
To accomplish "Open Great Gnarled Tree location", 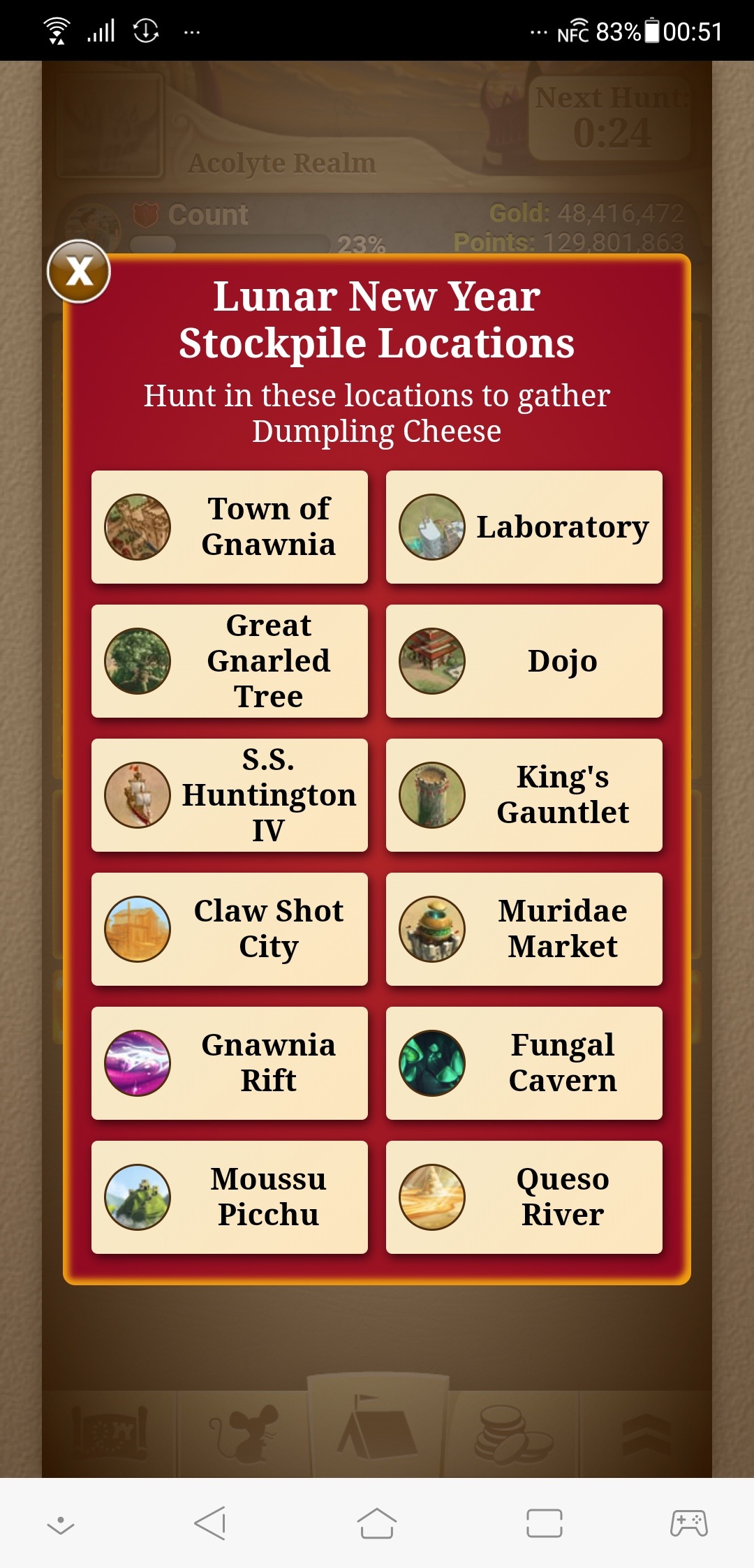I will (230, 661).
